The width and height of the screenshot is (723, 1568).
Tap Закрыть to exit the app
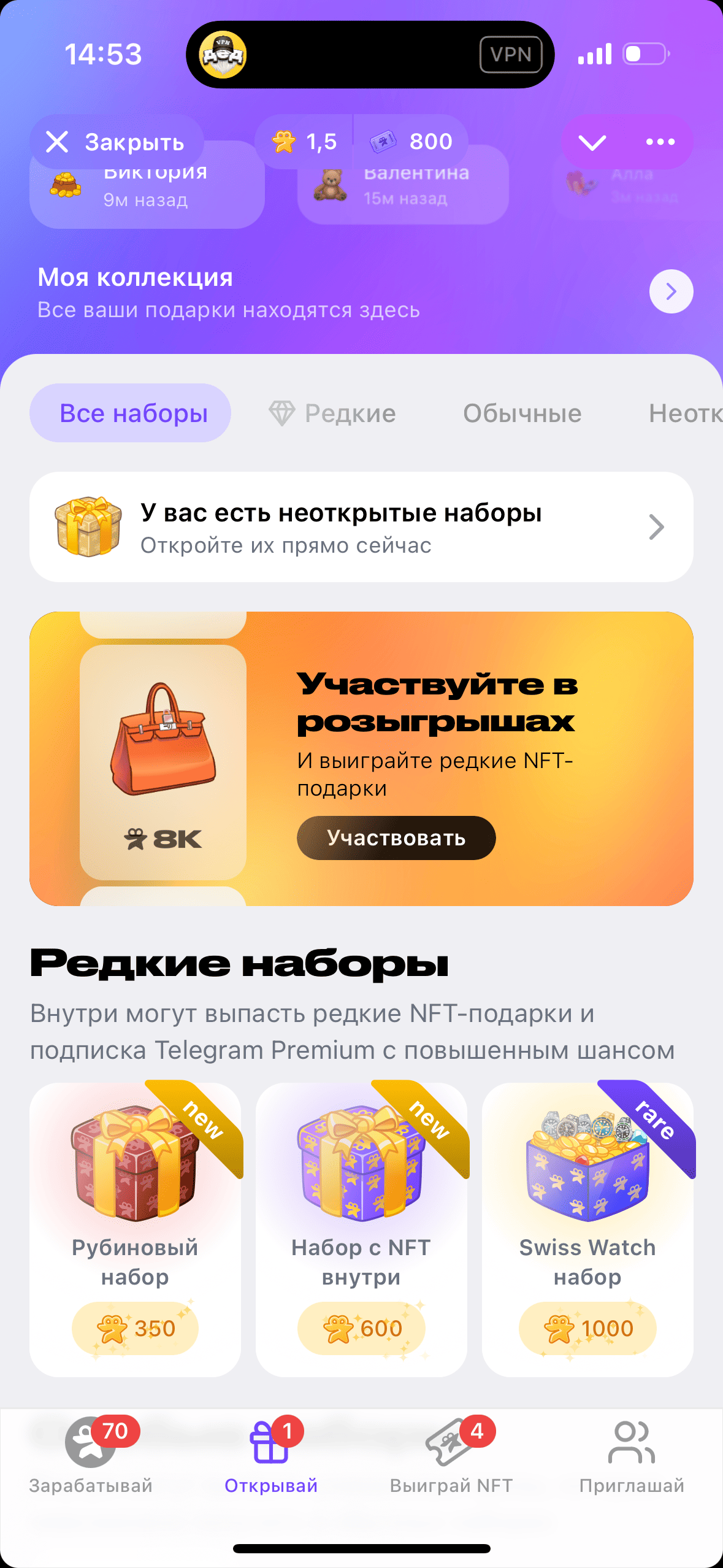[117, 141]
